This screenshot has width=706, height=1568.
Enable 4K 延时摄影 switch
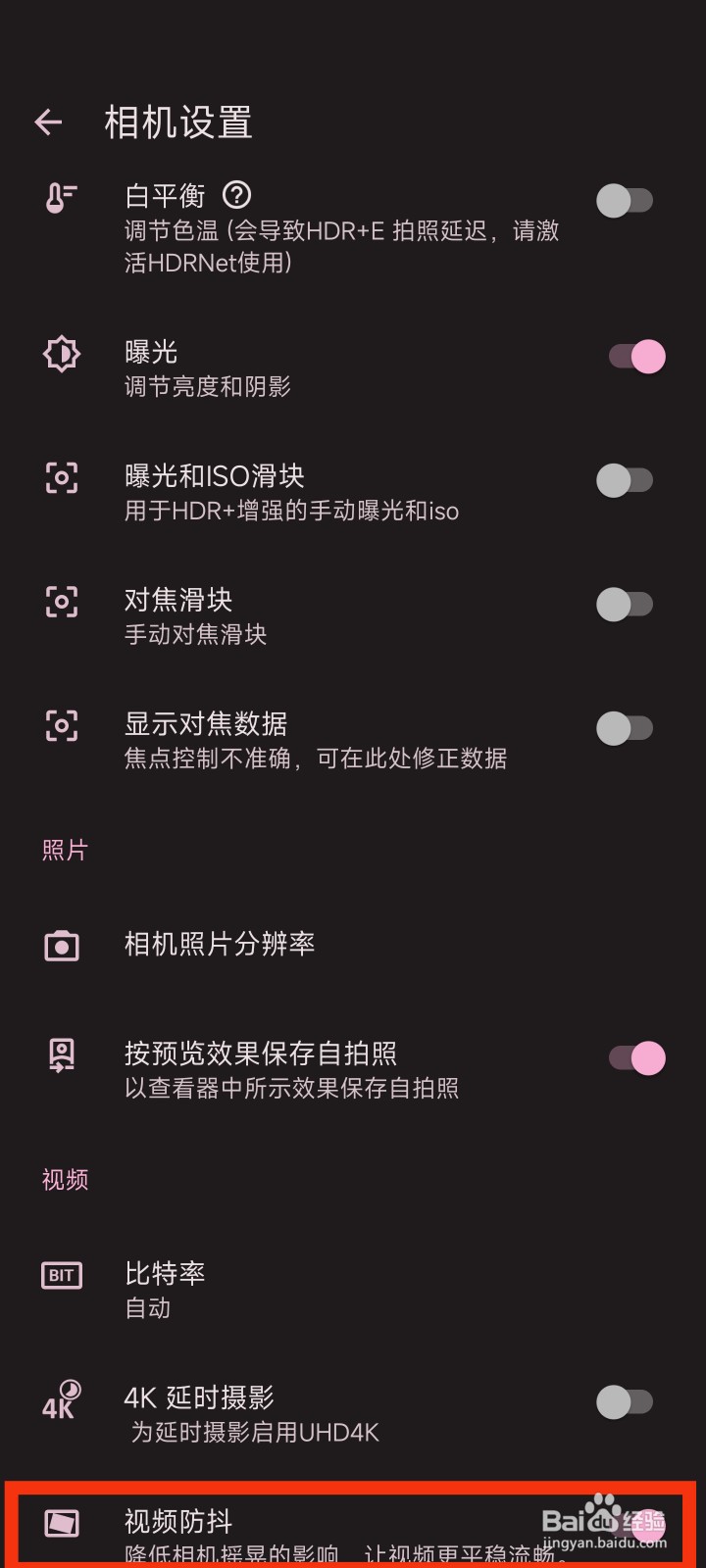pyautogui.click(x=625, y=1401)
